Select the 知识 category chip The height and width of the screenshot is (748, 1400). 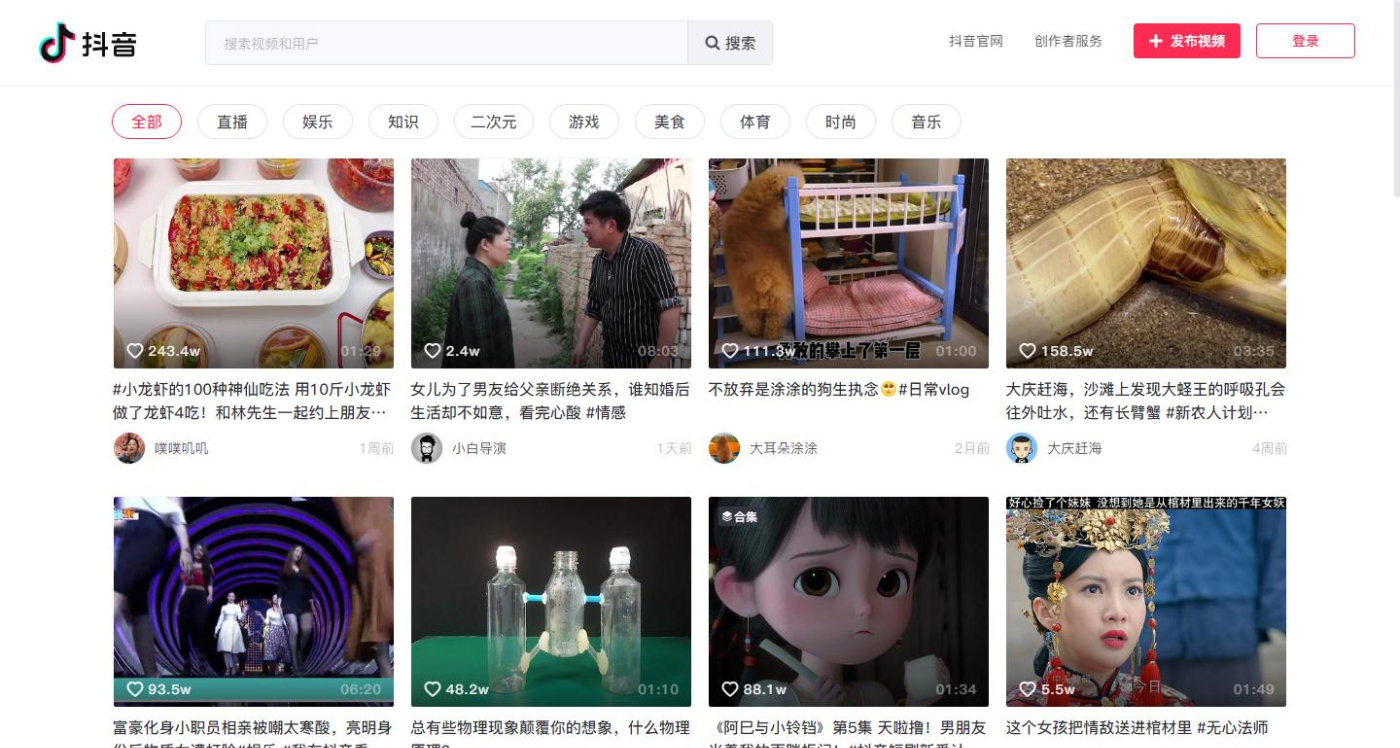(403, 122)
